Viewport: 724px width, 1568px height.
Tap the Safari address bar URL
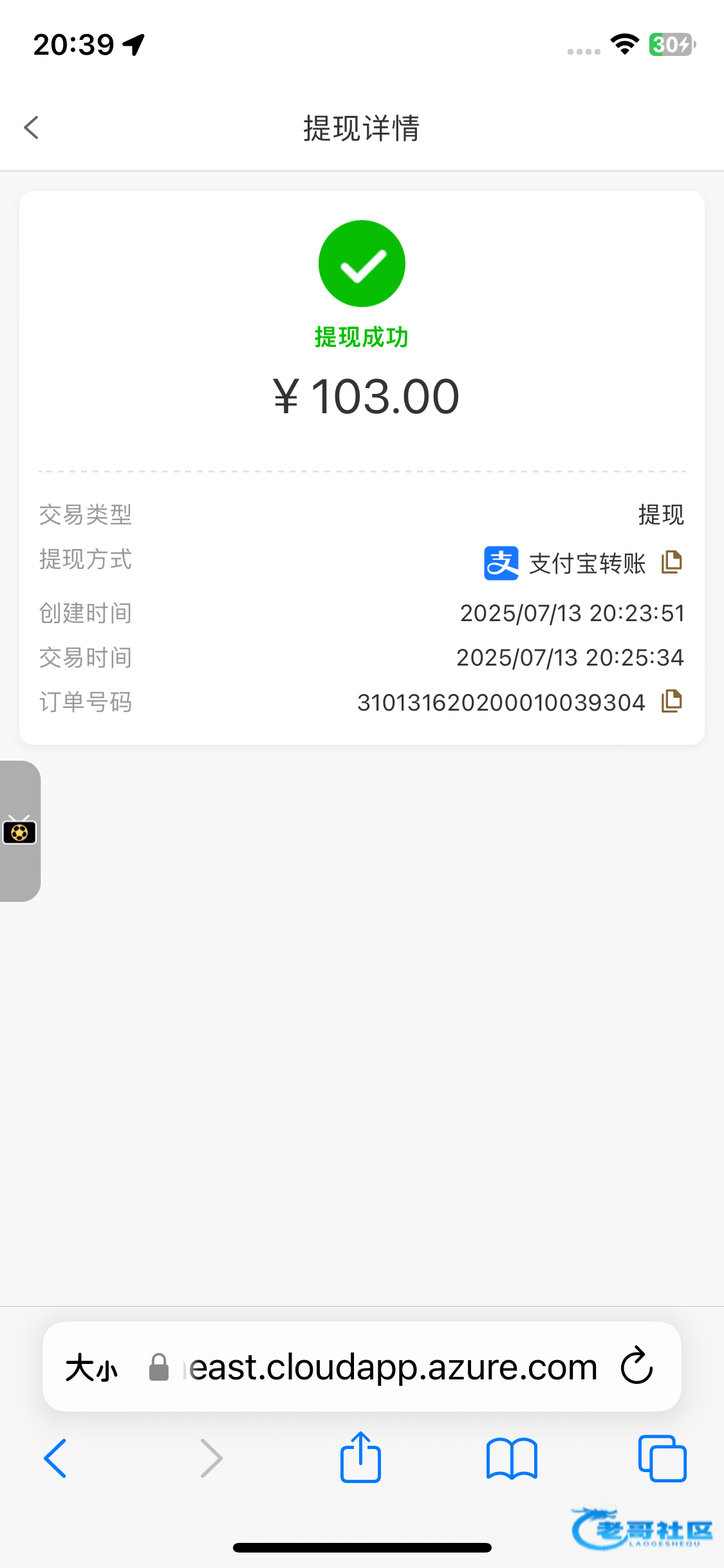(x=393, y=1367)
